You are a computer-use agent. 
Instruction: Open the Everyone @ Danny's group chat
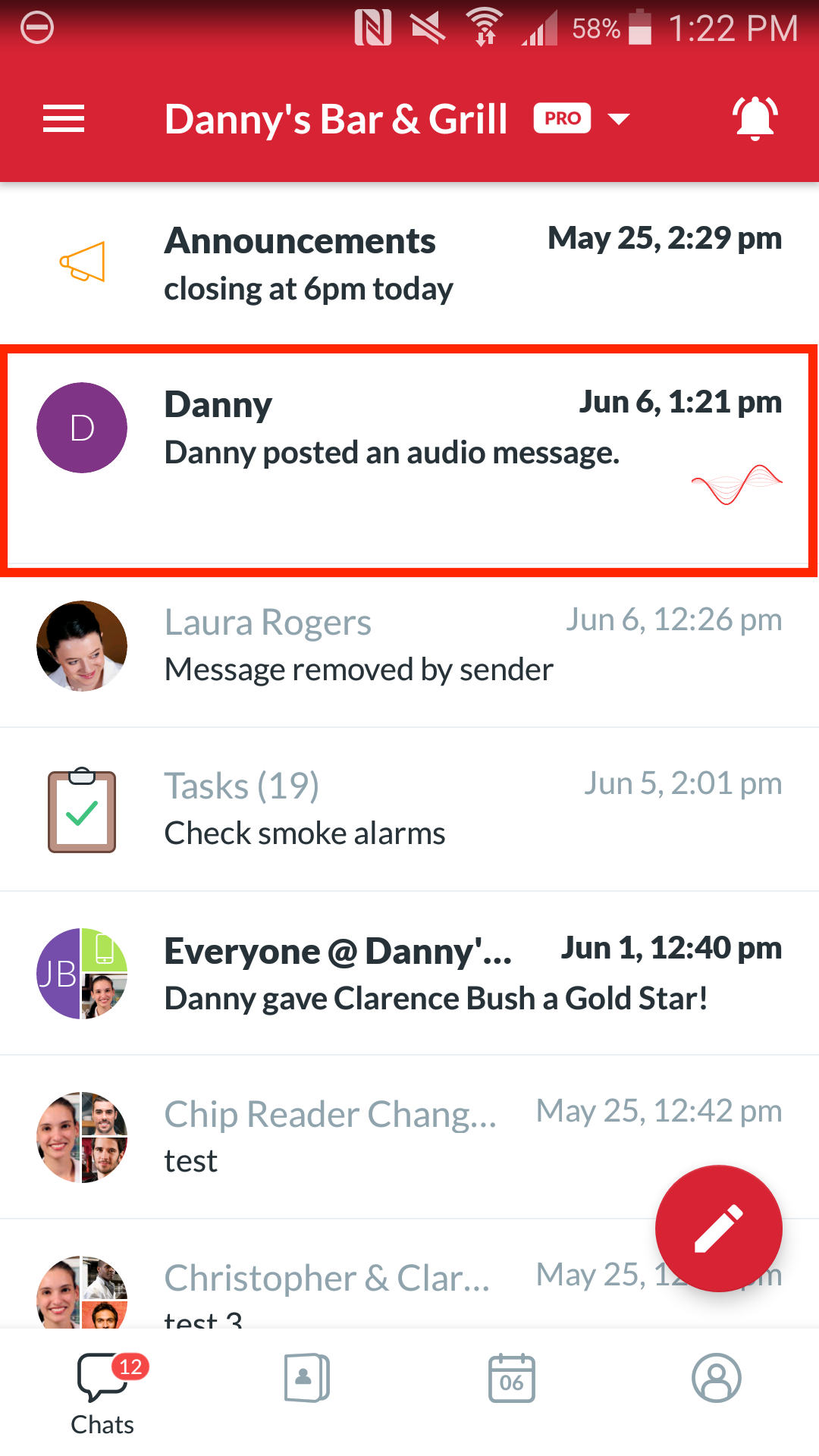(409, 974)
